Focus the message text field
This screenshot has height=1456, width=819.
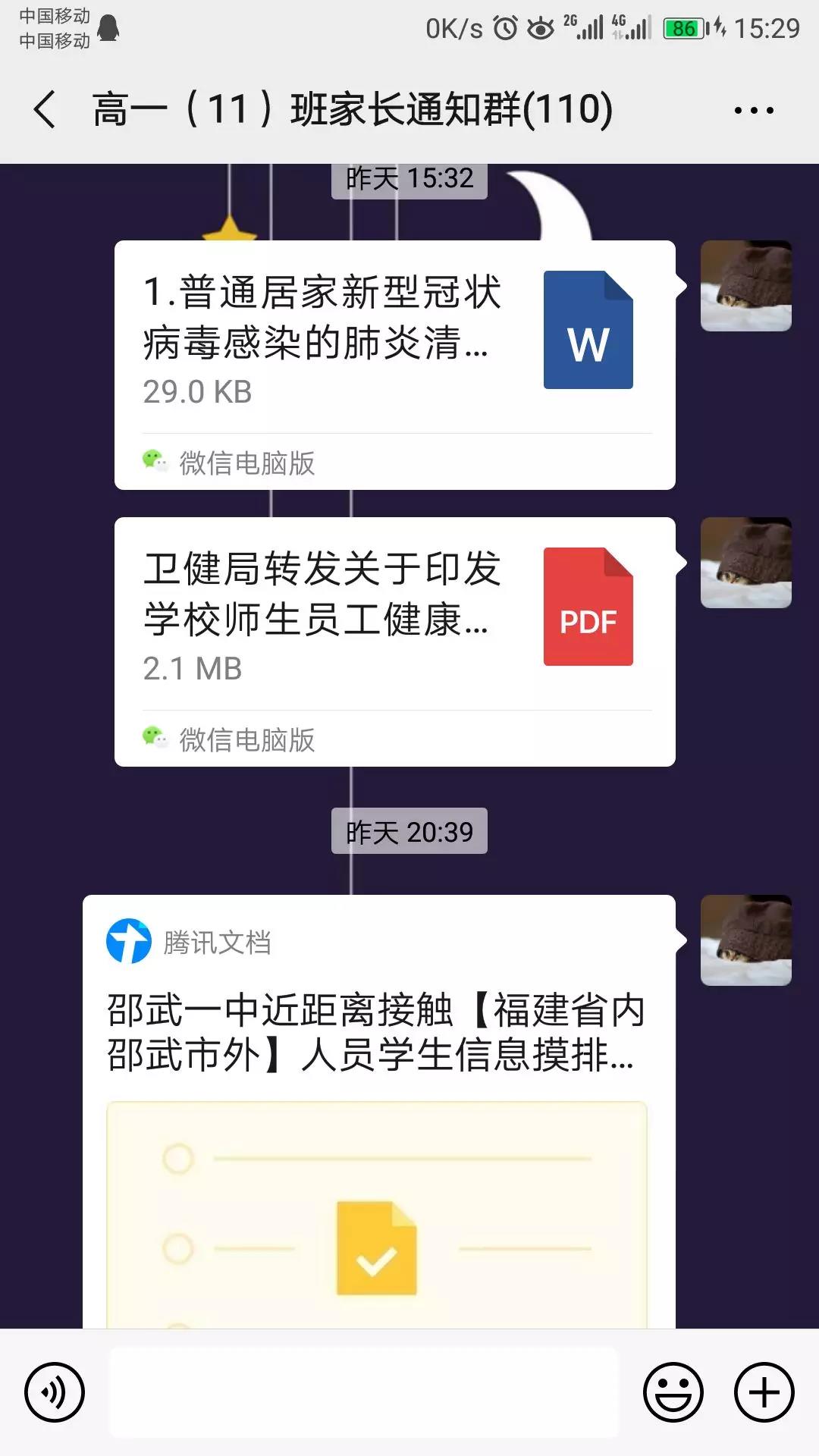click(x=364, y=1392)
